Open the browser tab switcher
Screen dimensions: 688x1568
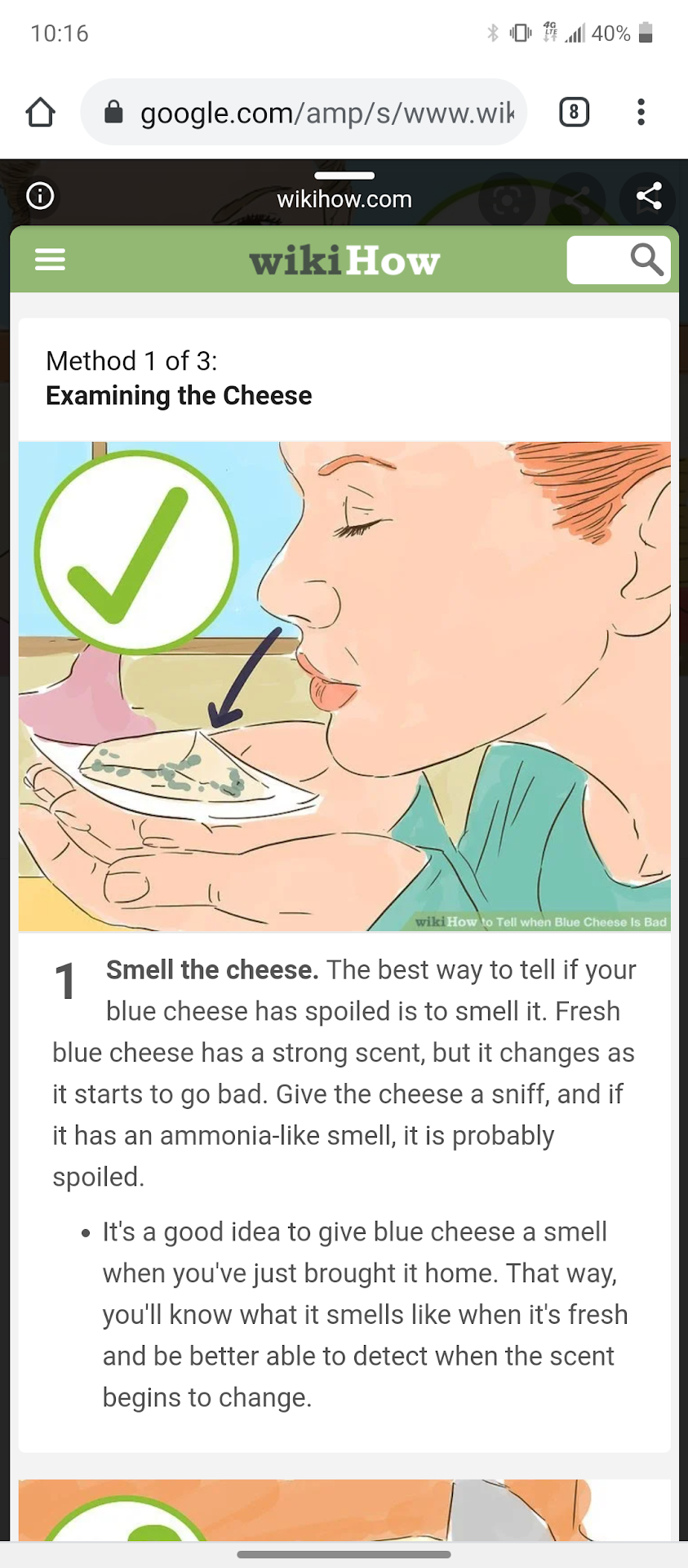tap(574, 112)
